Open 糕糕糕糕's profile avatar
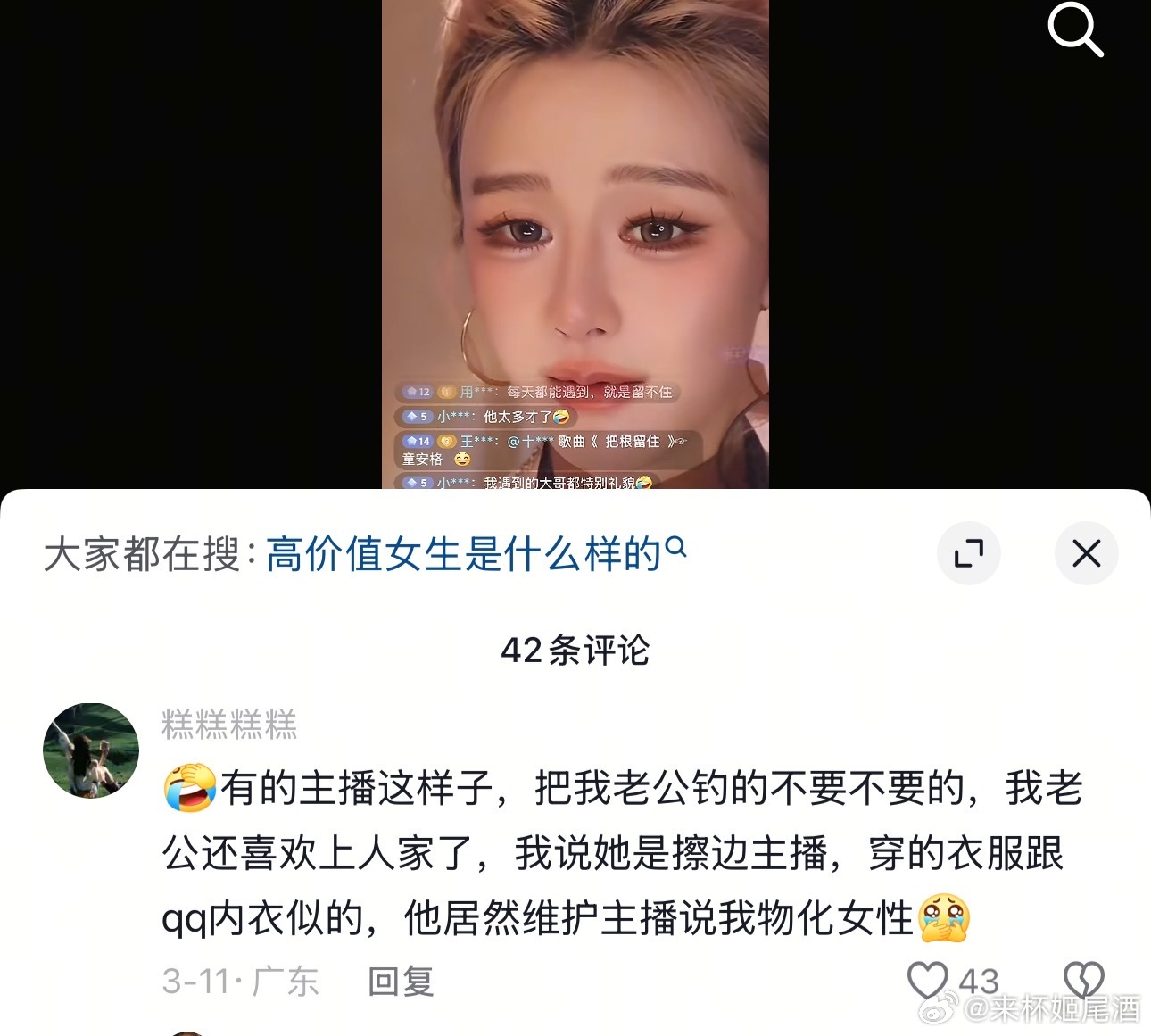Viewport: 1151px width, 1036px height. pyautogui.click(x=91, y=750)
